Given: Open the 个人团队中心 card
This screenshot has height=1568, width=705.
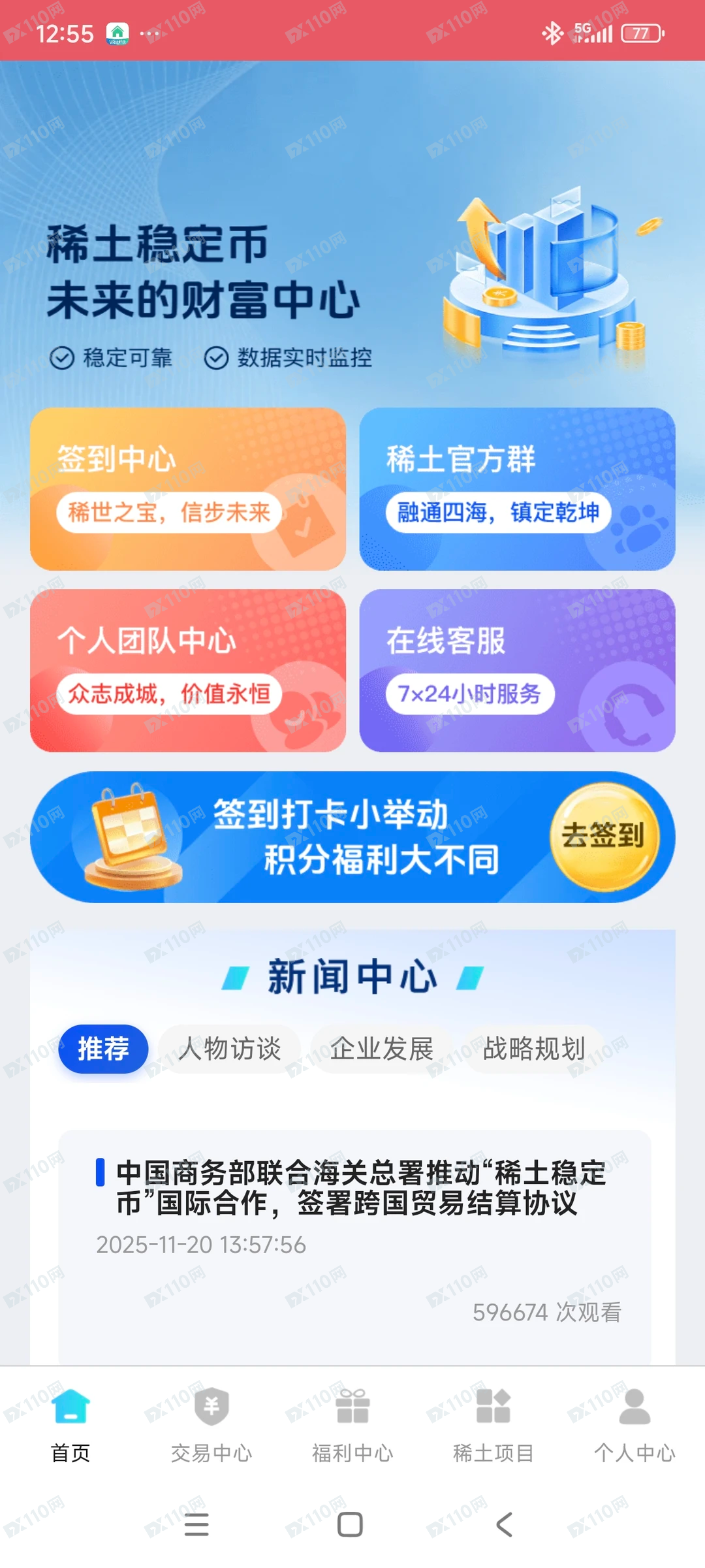Looking at the screenshot, I should (189, 671).
